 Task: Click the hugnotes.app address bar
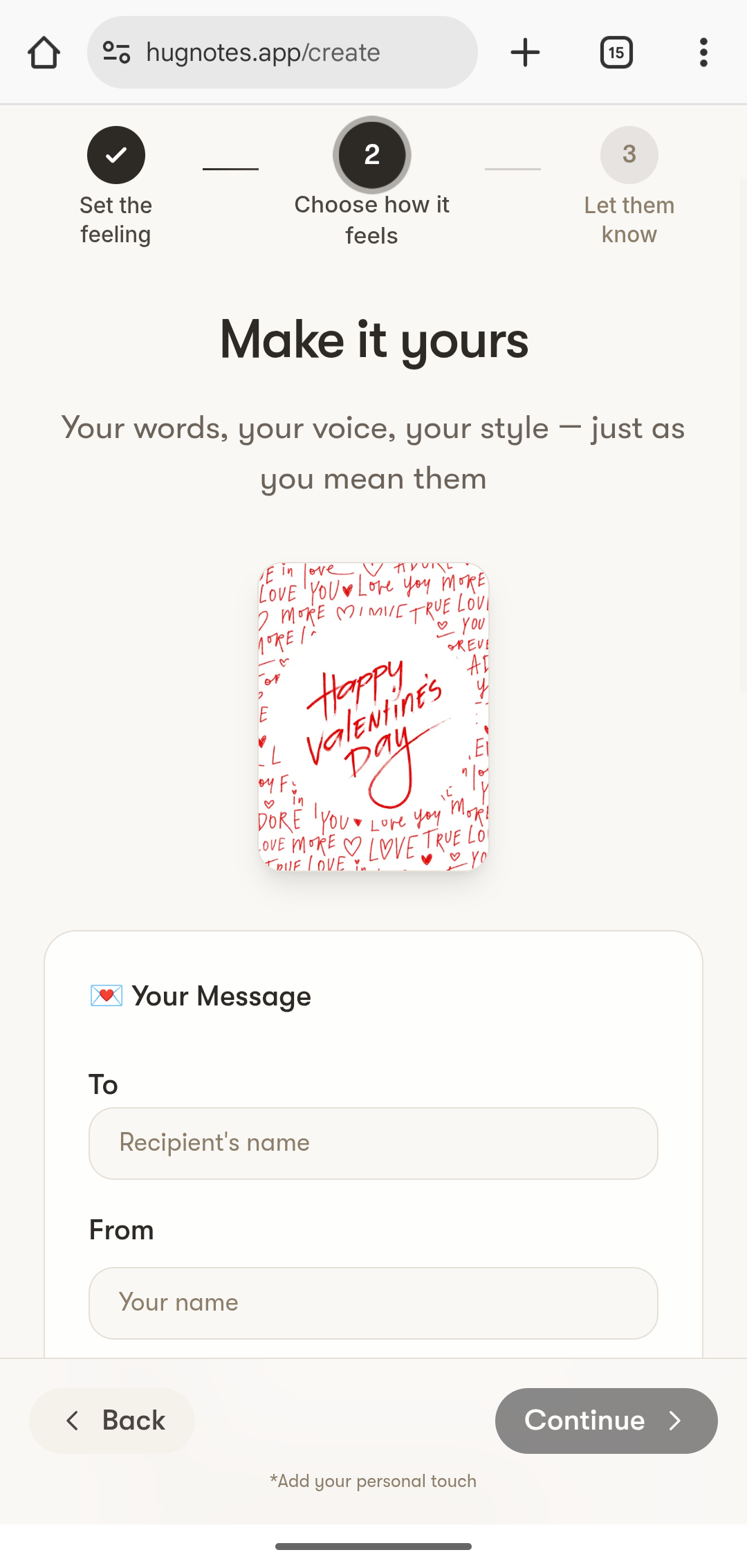coord(284,52)
